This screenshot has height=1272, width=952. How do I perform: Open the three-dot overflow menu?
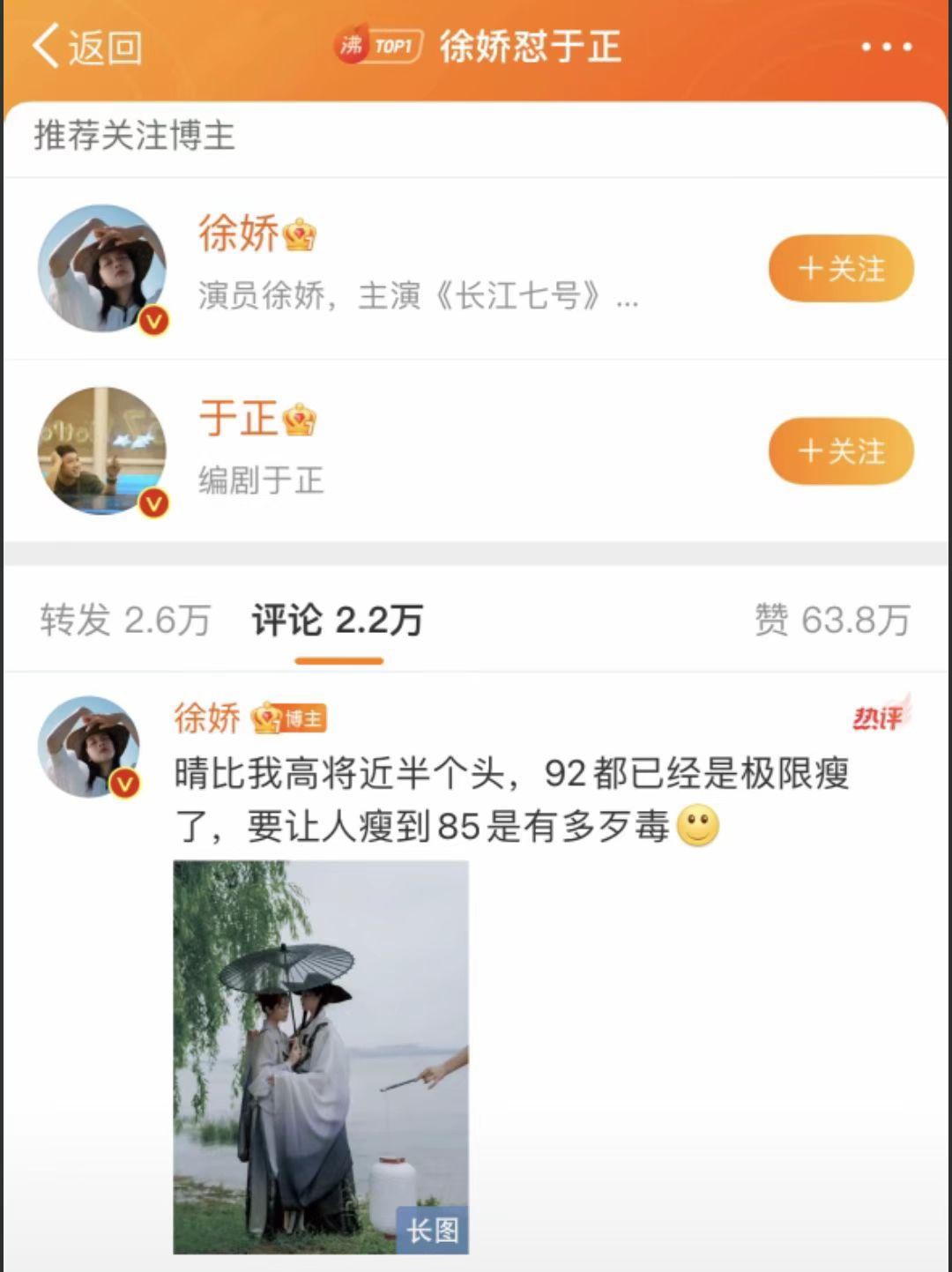886,47
